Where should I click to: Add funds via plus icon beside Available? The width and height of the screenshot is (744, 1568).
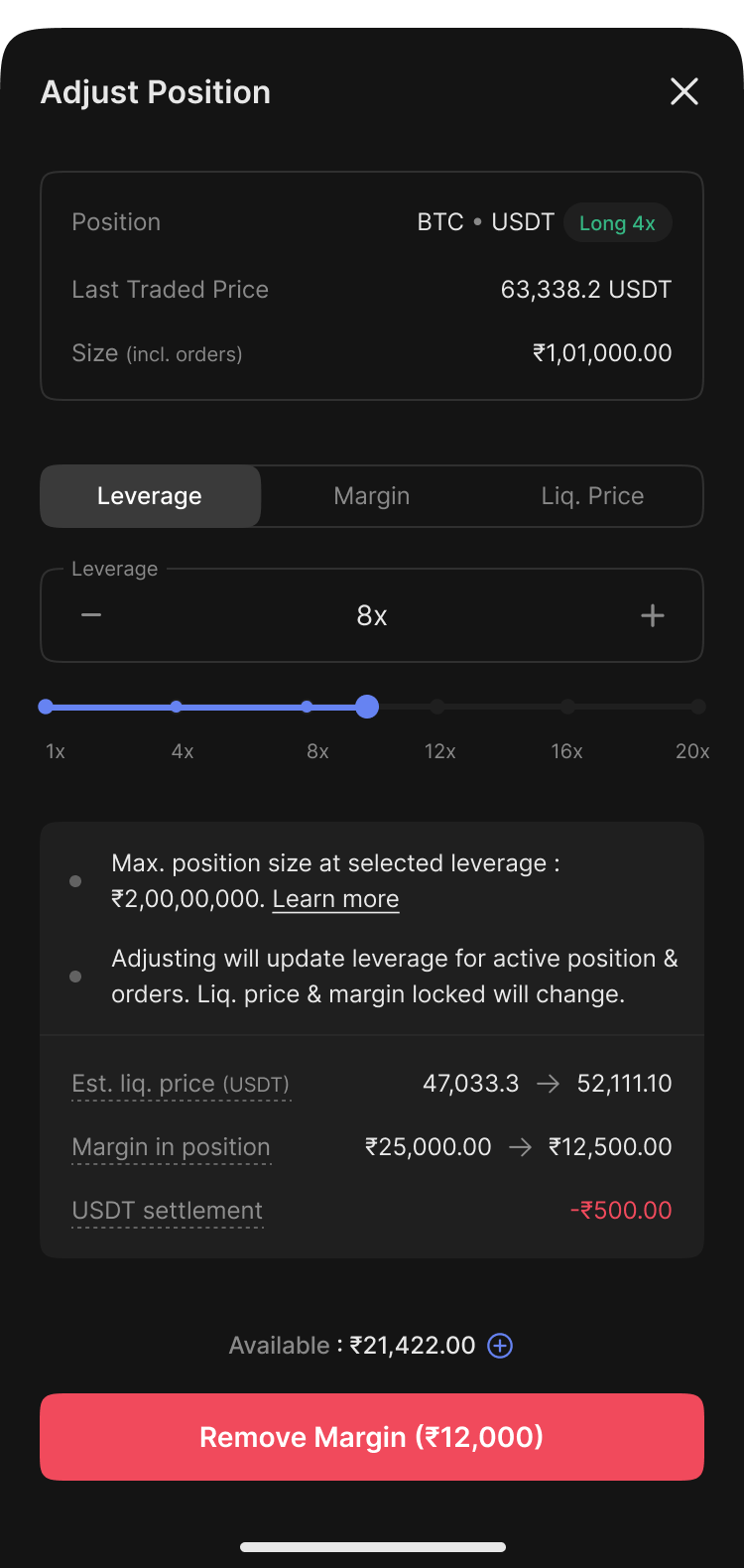click(500, 1346)
